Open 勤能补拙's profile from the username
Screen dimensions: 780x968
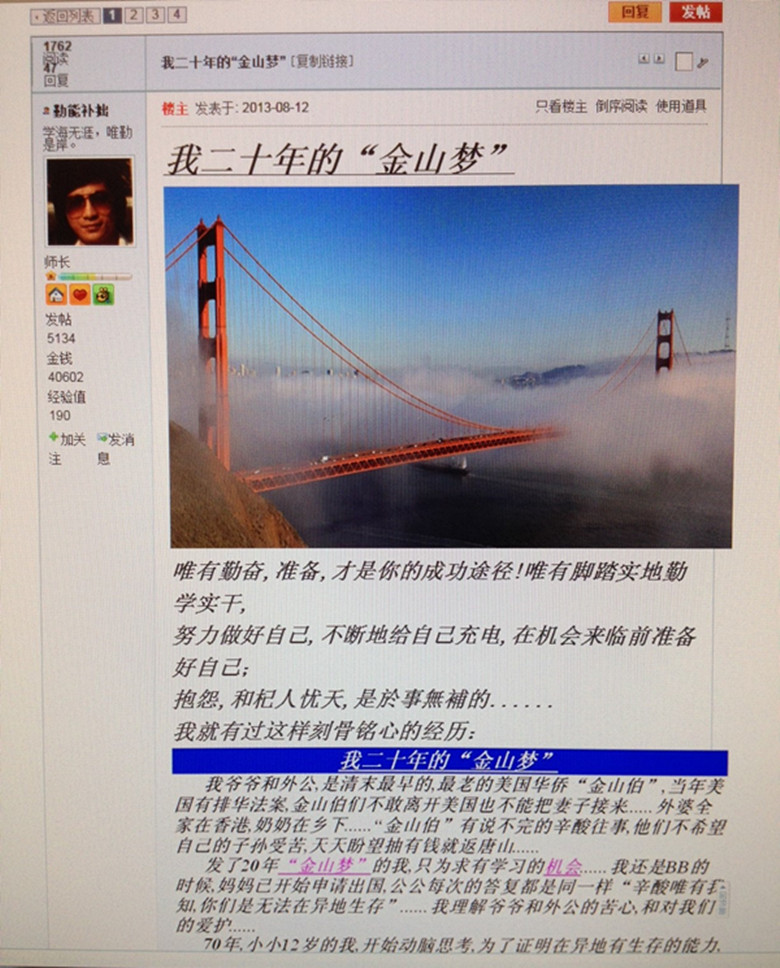[81, 111]
